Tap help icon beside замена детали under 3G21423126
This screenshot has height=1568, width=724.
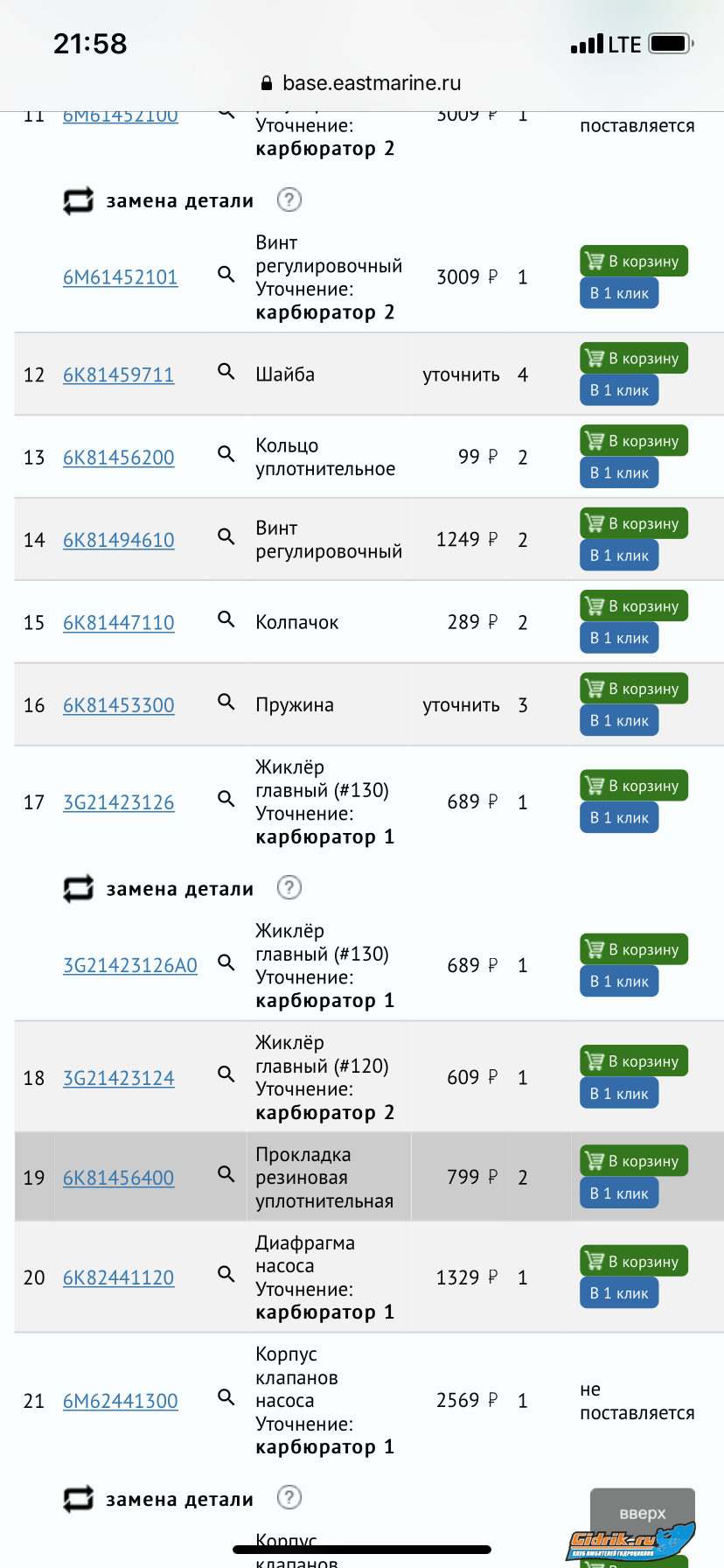pyautogui.click(x=289, y=888)
